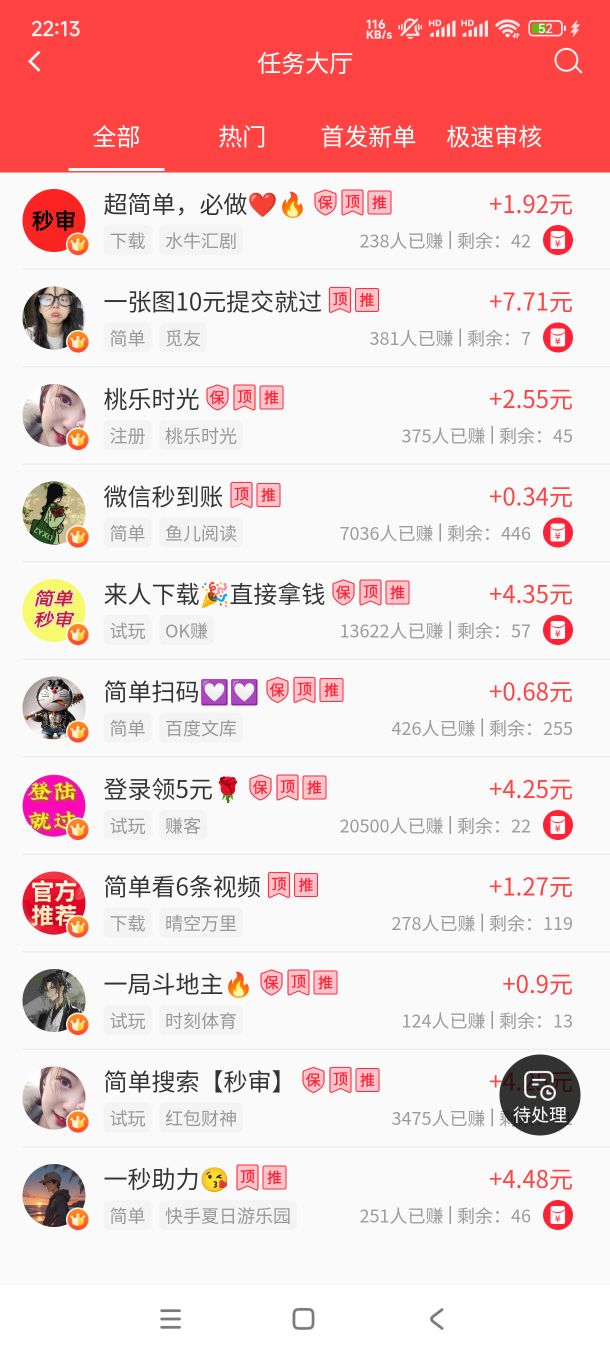View the 简单扫码 task
This screenshot has height=1356, width=610.
pos(305,708)
